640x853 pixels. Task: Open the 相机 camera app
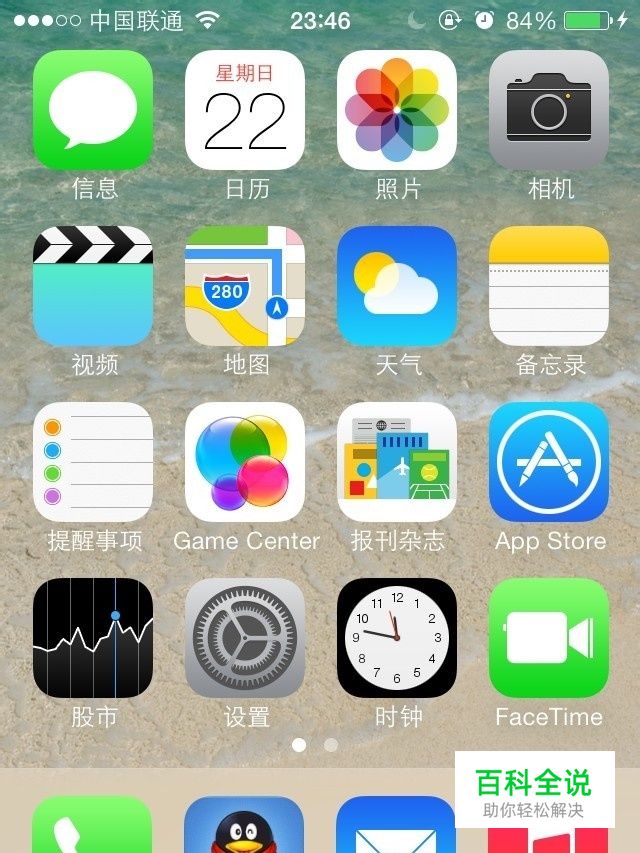pos(549,110)
